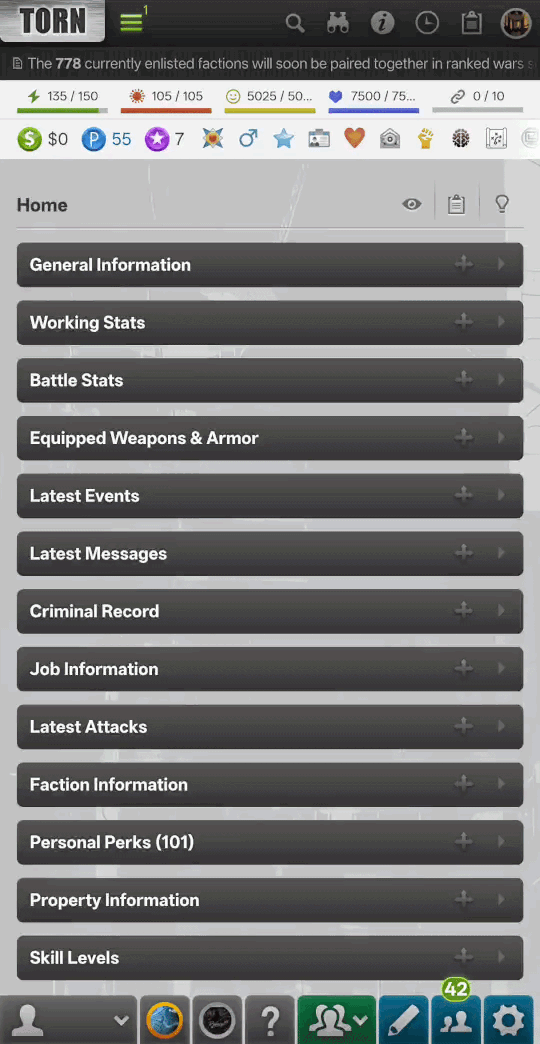Expand the Latest Events section
The image size is (540, 1044).
(270, 496)
